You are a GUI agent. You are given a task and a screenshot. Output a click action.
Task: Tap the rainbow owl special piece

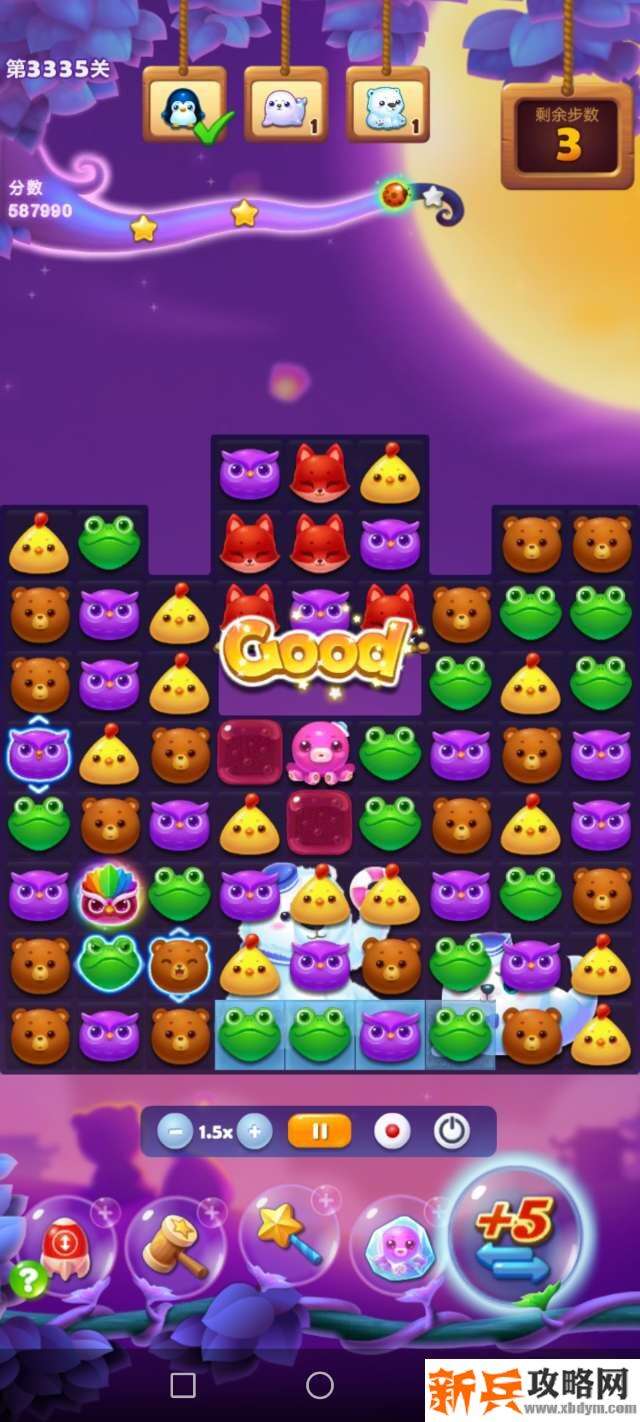pyautogui.click(x=108, y=893)
